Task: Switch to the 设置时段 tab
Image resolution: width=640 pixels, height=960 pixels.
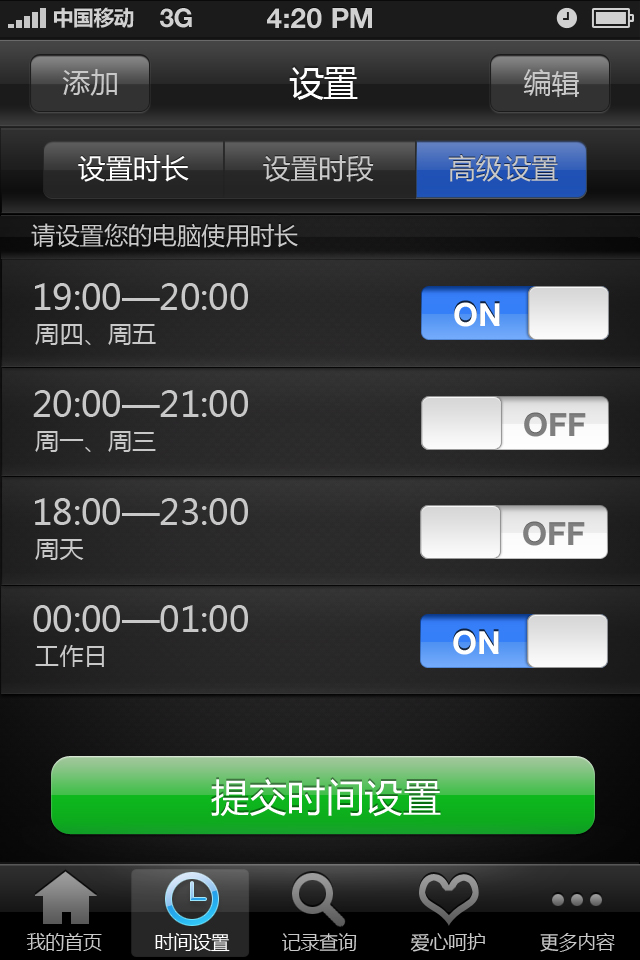Action: tap(319, 170)
